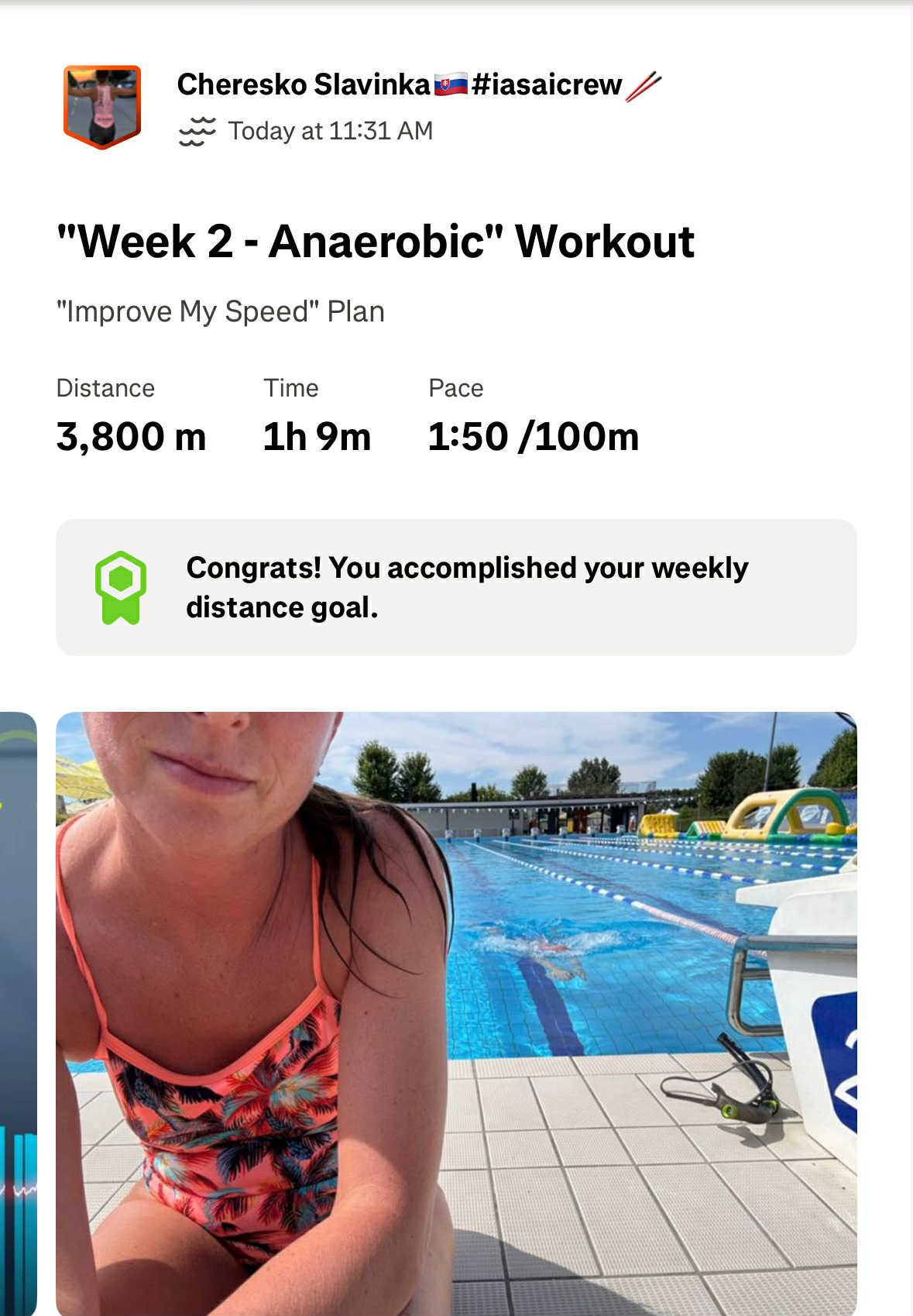Open Cheresko Slavinka's profile picture
The width and height of the screenshot is (913, 1316).
(101, 106)
